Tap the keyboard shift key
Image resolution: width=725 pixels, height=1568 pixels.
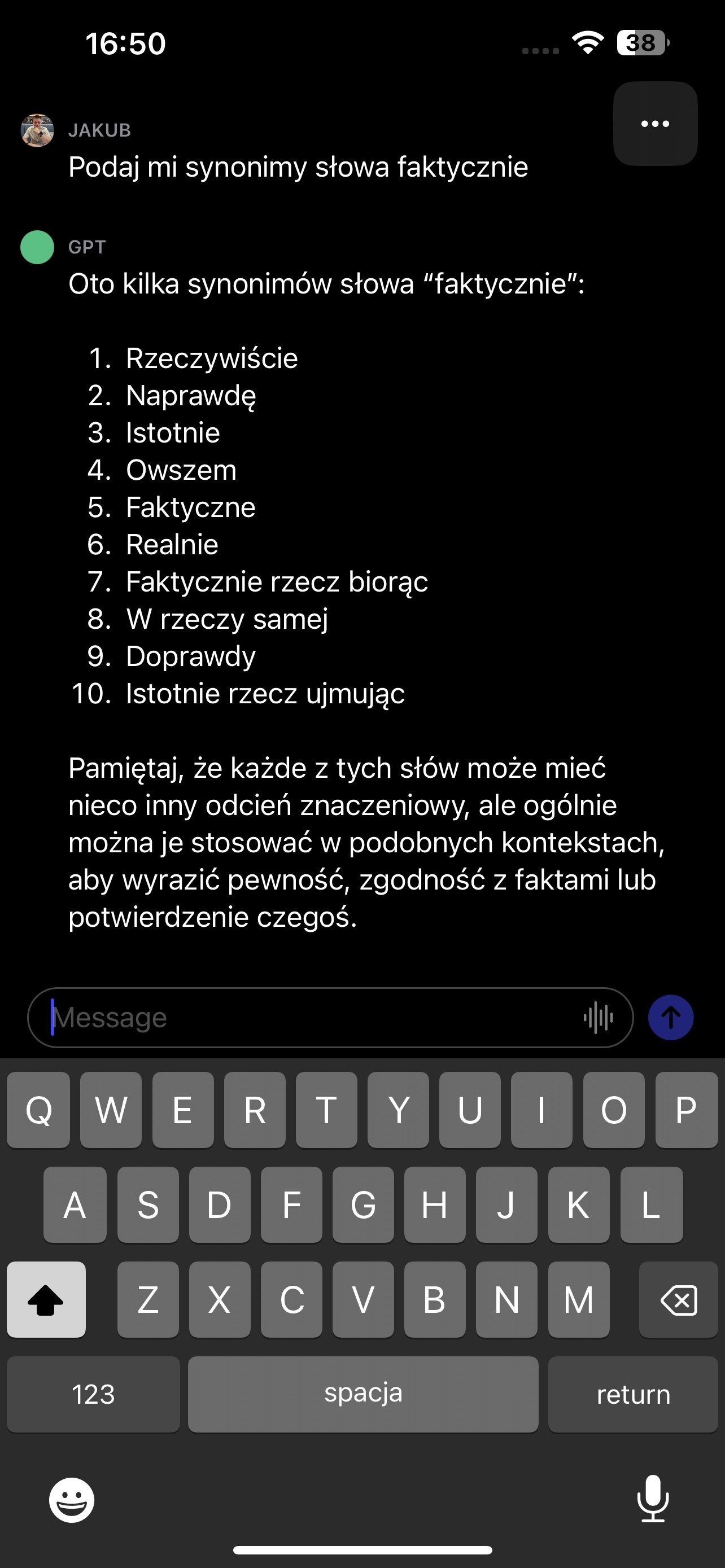pos(46,1299)
